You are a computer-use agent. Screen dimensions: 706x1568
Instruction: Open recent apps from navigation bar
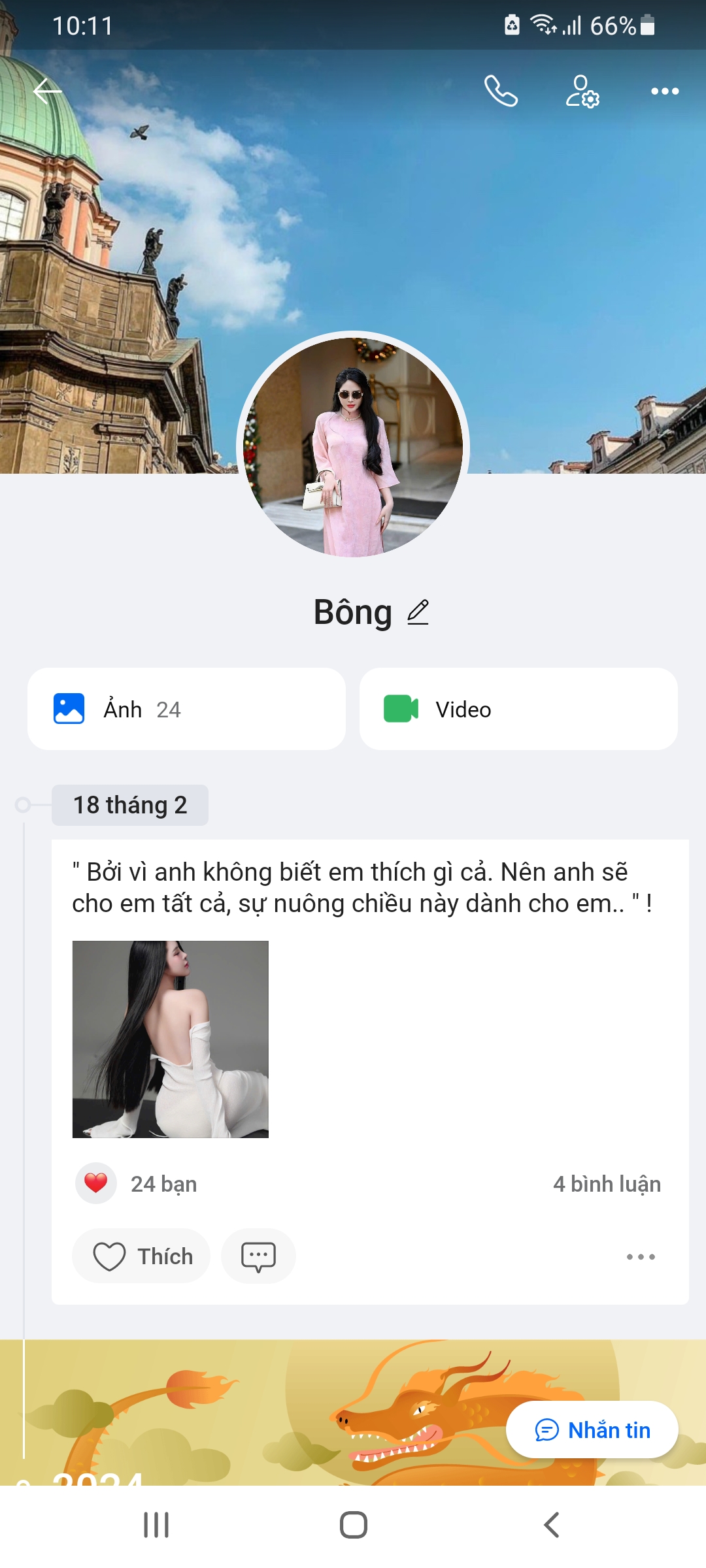[156, 1525]
